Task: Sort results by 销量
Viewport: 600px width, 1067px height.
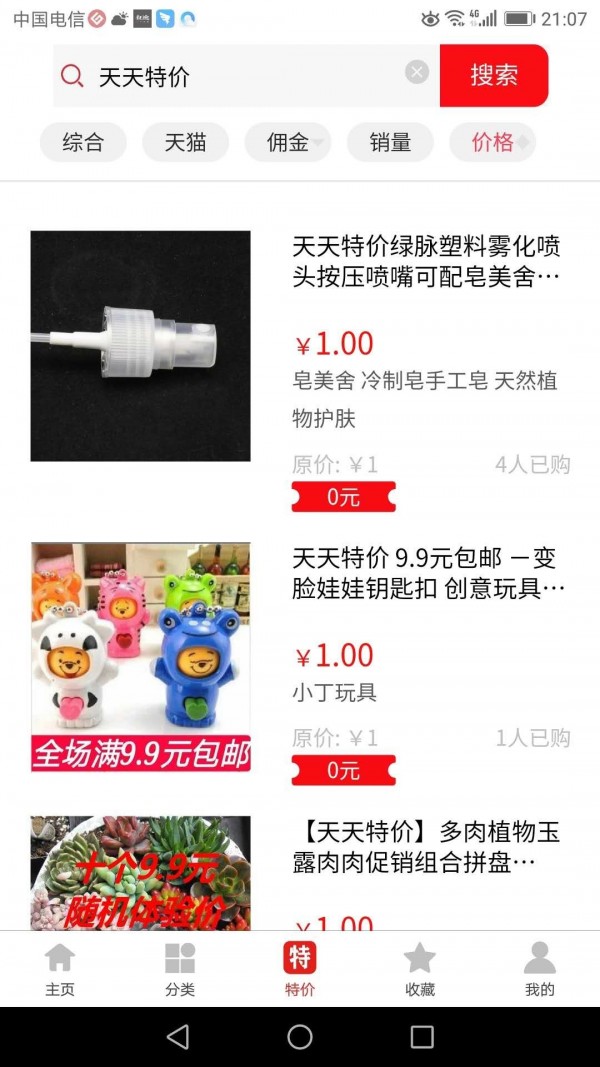Action: pyautogui.click(x=390, y=142)
